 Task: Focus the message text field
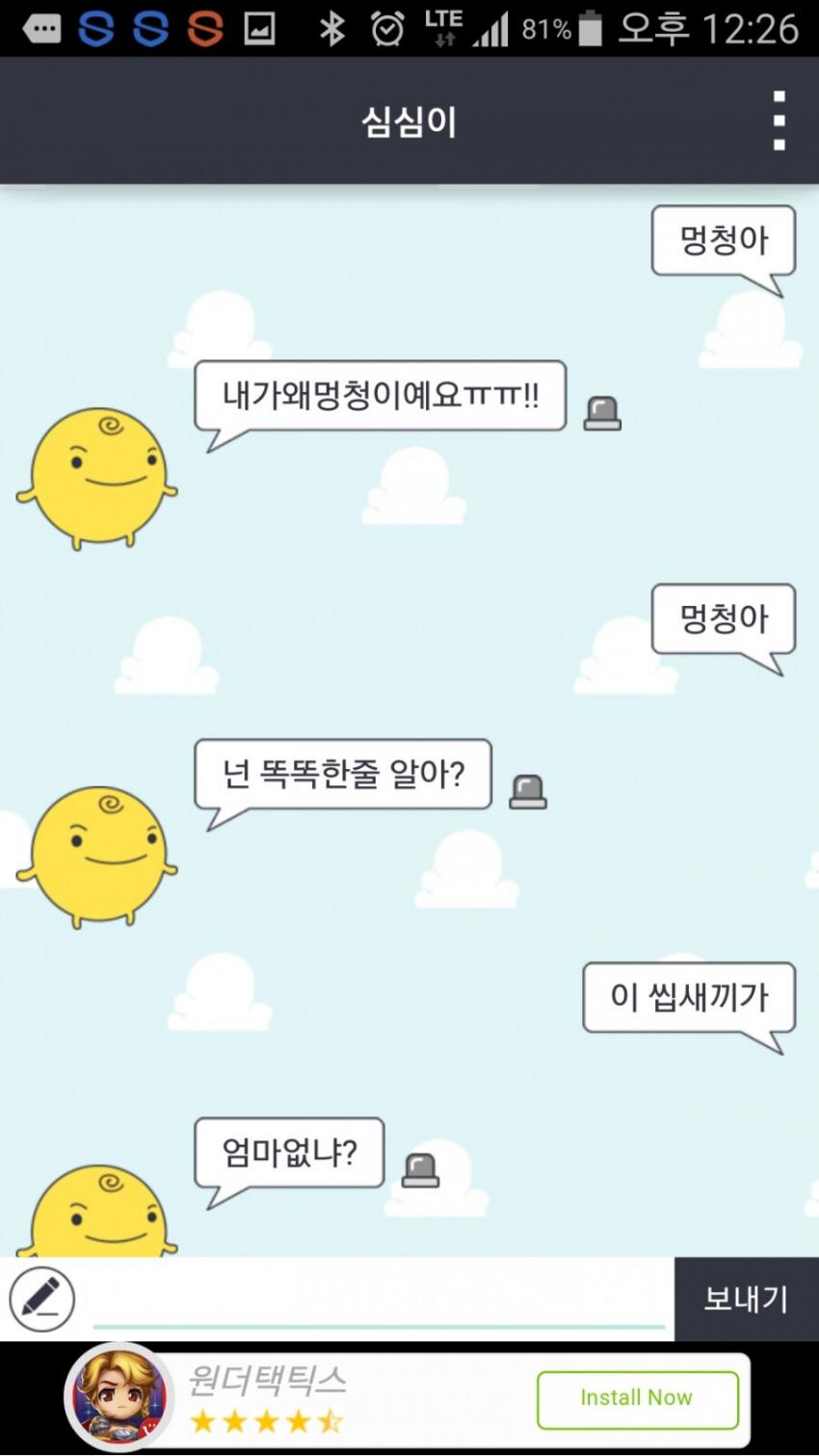[x=378, y=1299]
